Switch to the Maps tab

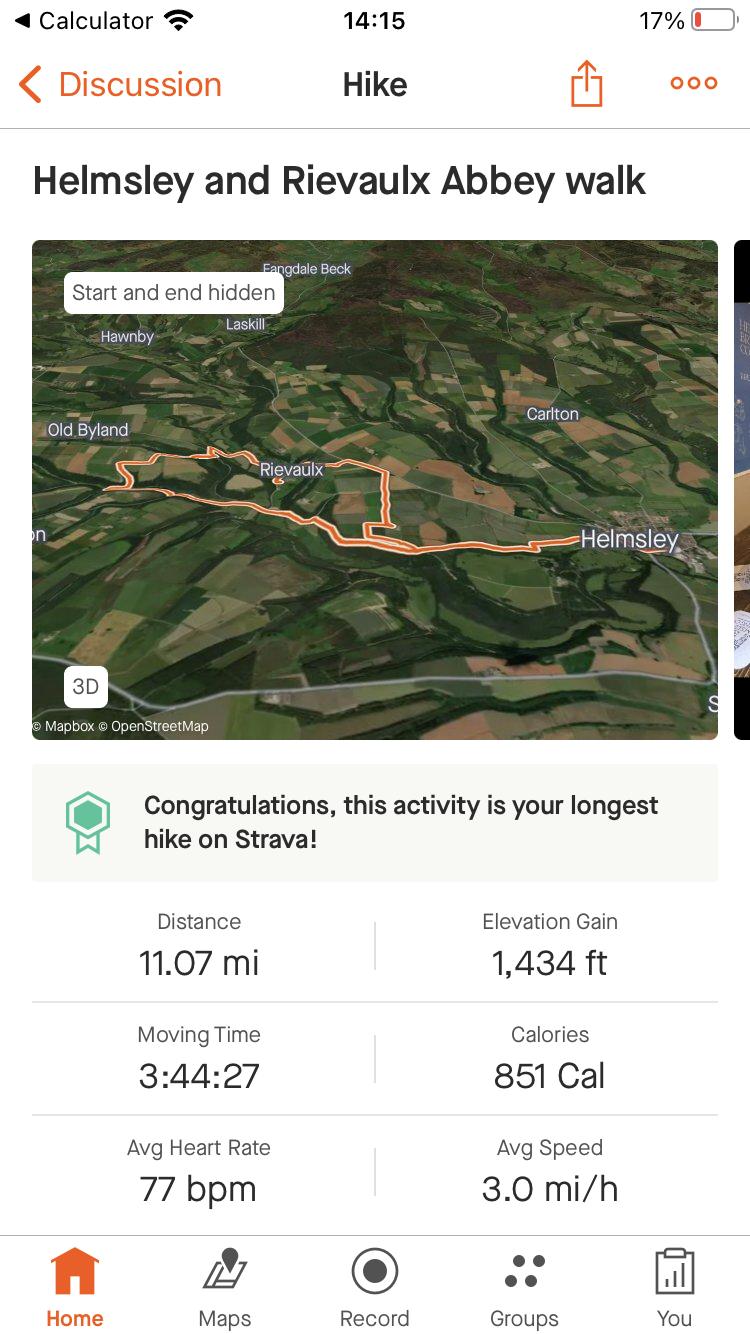tap(225, 1288)
